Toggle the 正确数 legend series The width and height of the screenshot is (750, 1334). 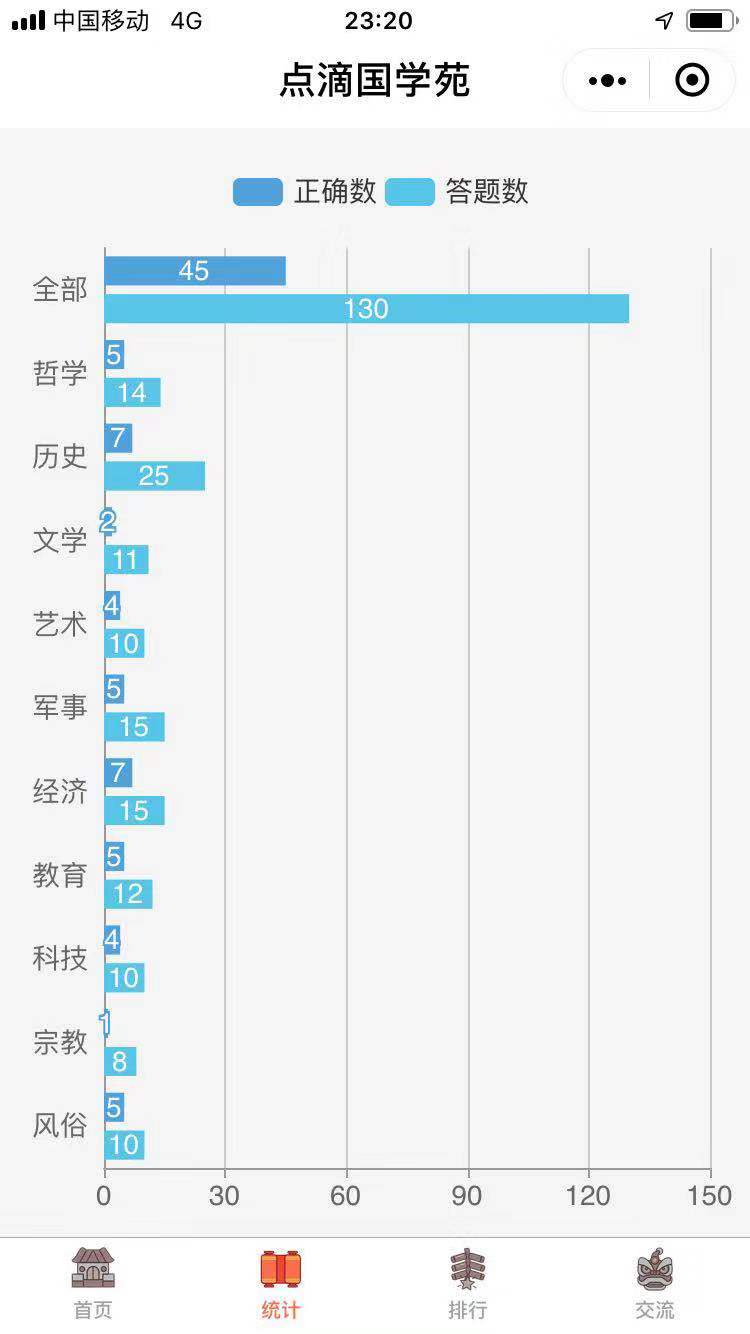pyautogui.click(x=305, y=191)
